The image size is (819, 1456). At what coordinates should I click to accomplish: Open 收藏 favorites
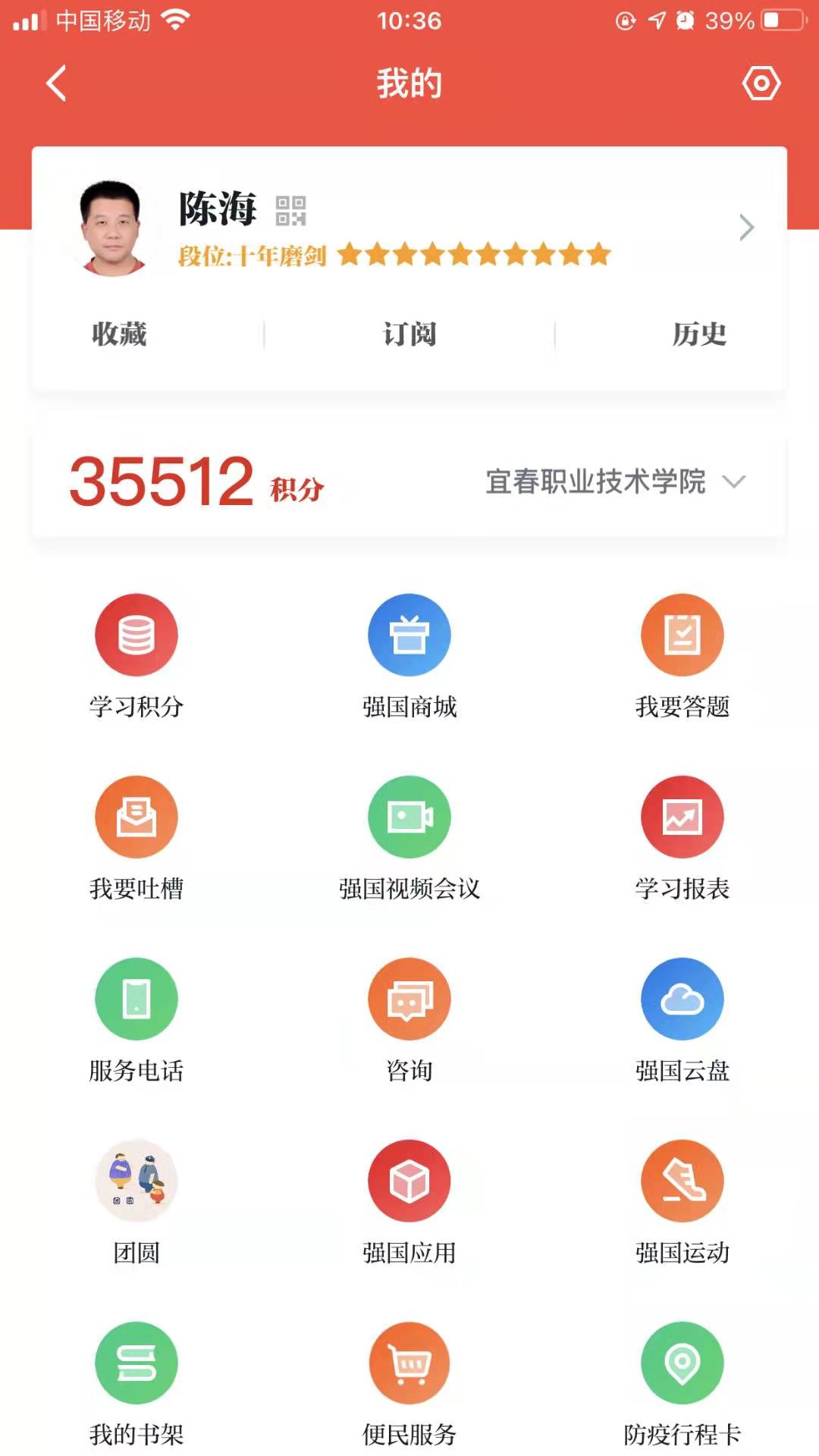[x=119, y=334]
